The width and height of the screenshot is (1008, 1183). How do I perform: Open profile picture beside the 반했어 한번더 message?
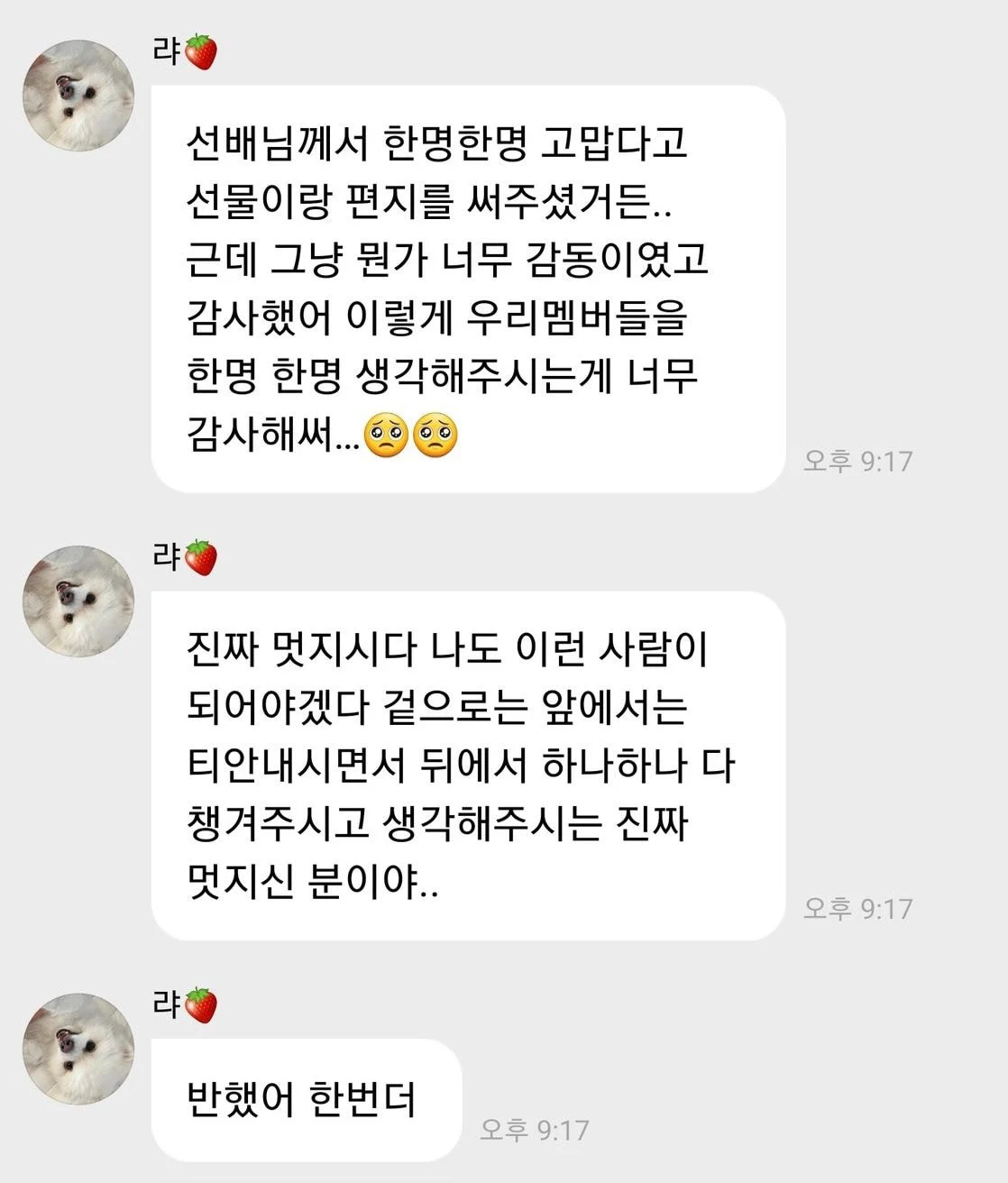78,1049
